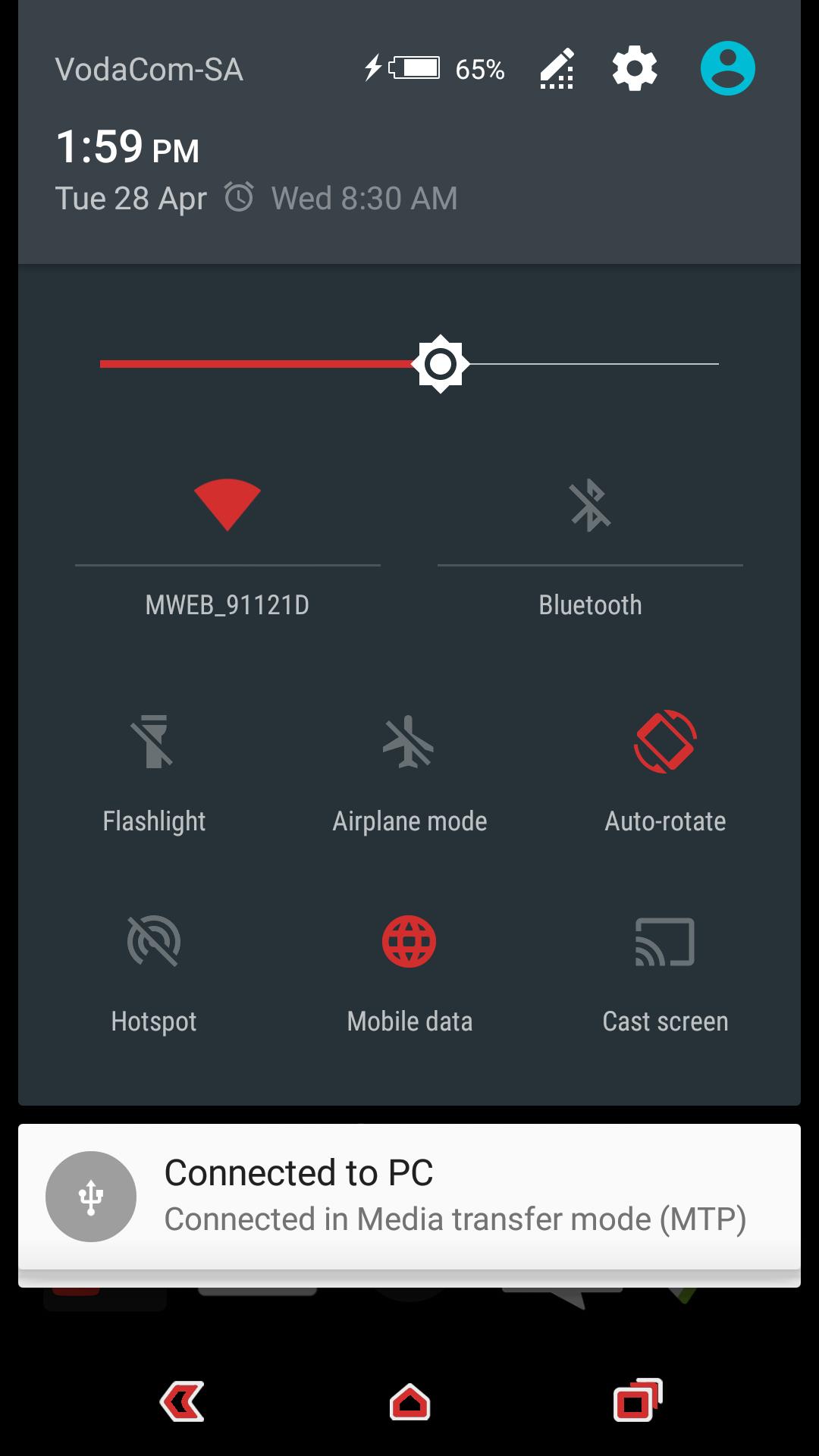Tap the alarm clock icon next to Wed 8:30 AM
This screenshot has width=819, height=1456.
(240, 197)
